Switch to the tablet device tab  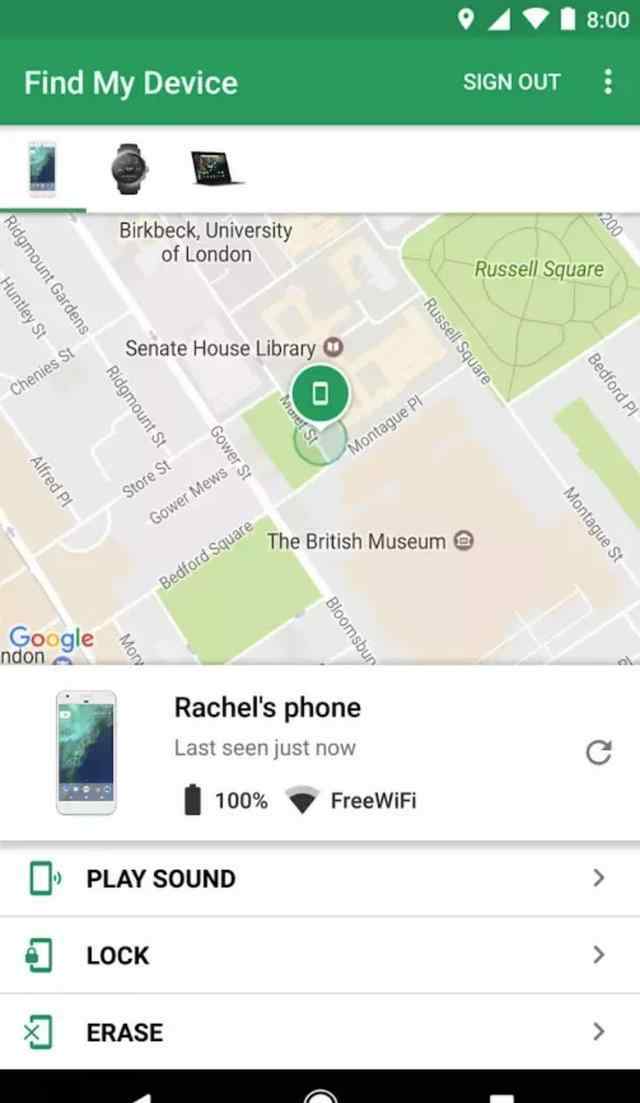[x=217, y=168]
